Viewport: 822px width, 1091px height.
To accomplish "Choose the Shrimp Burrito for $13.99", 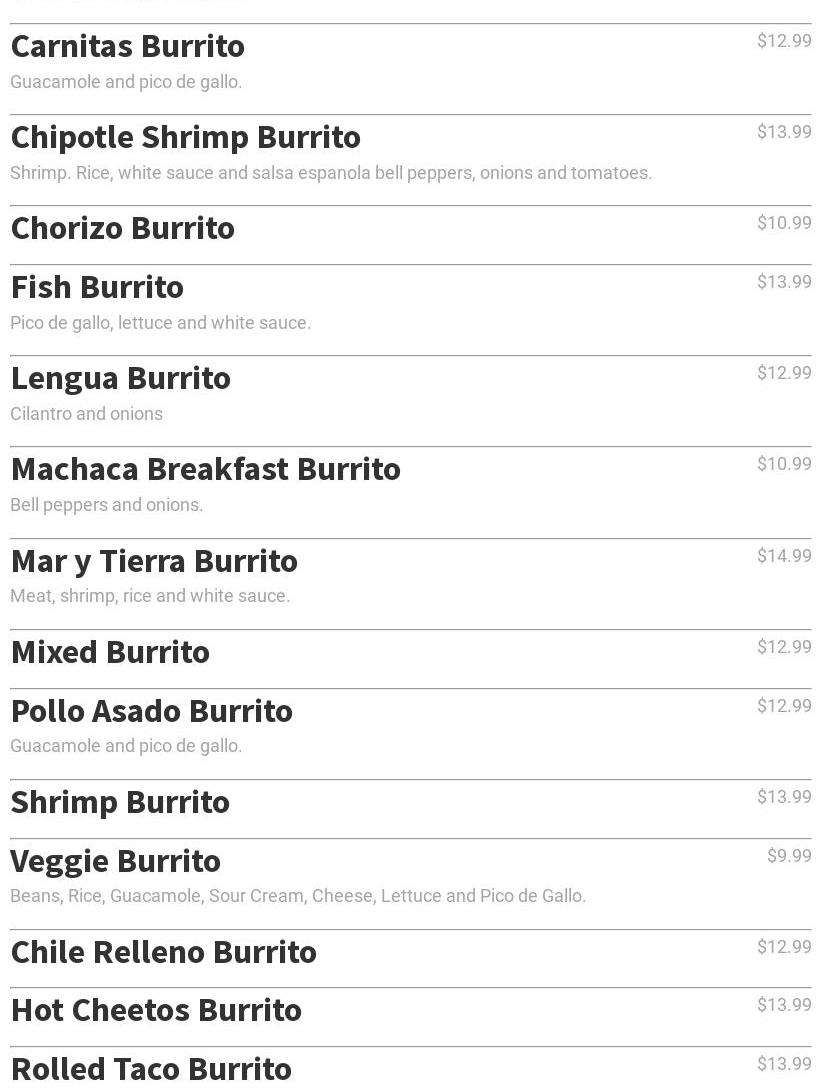I will point(120,803).
